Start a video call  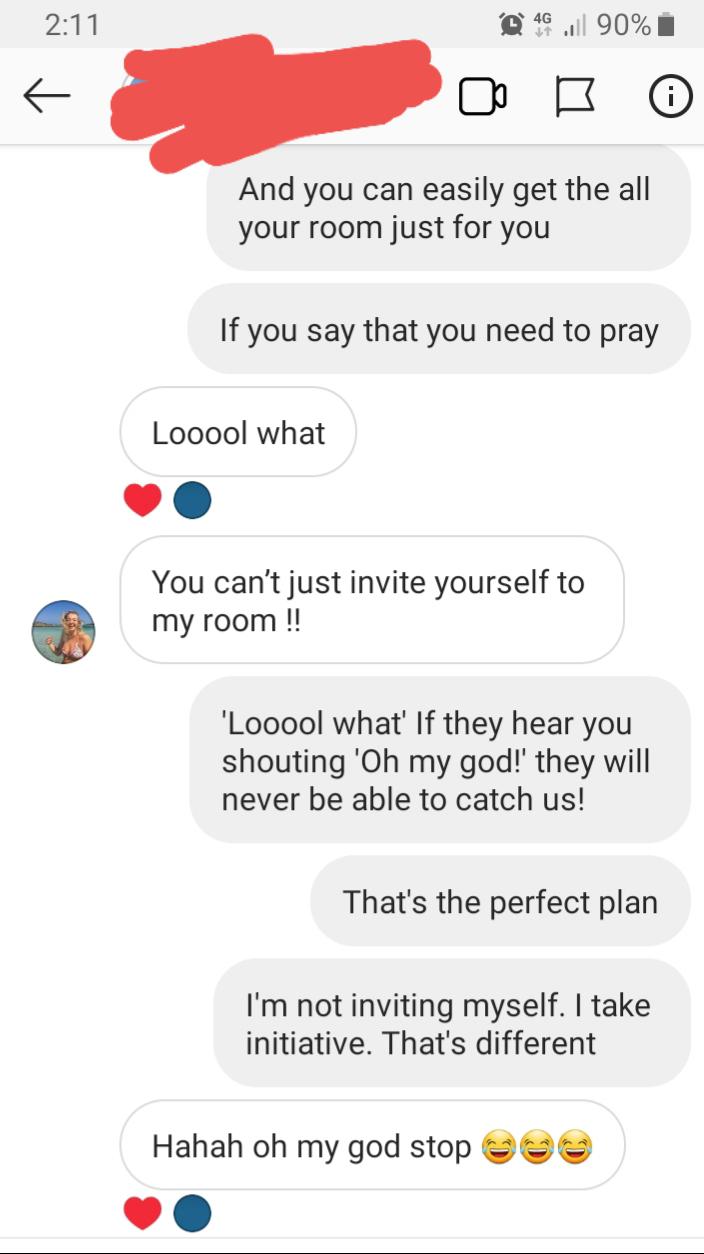(483, 96)
